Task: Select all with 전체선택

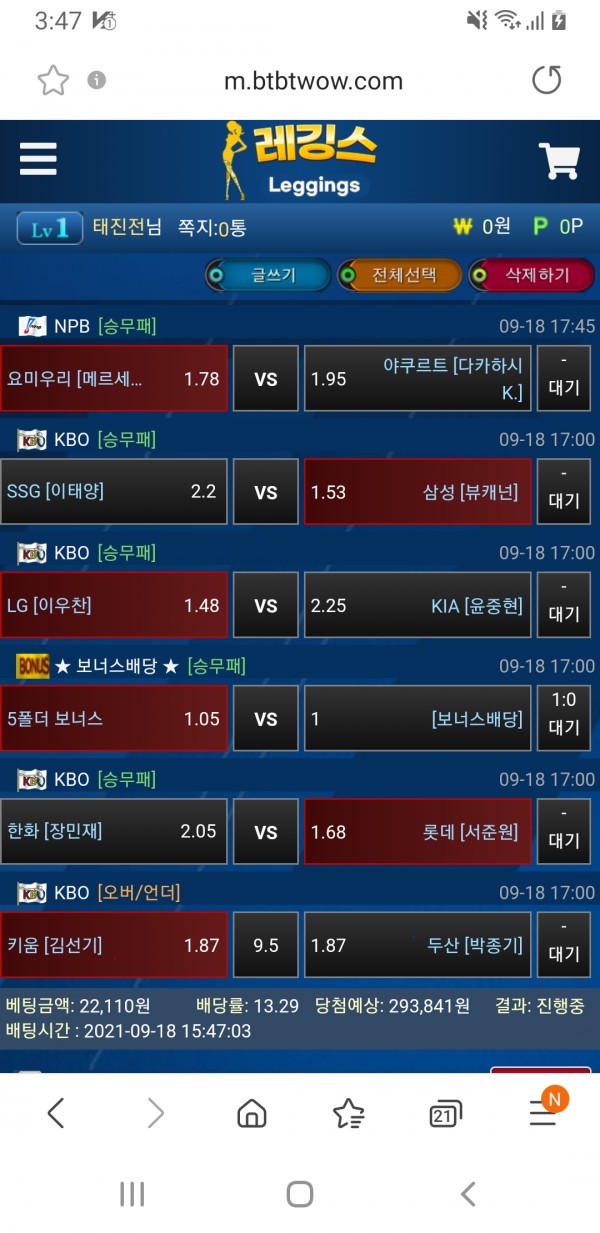Action: [400, 275]
